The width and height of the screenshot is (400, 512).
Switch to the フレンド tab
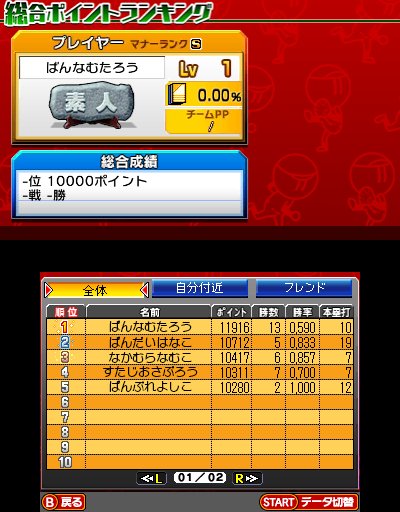304,288
